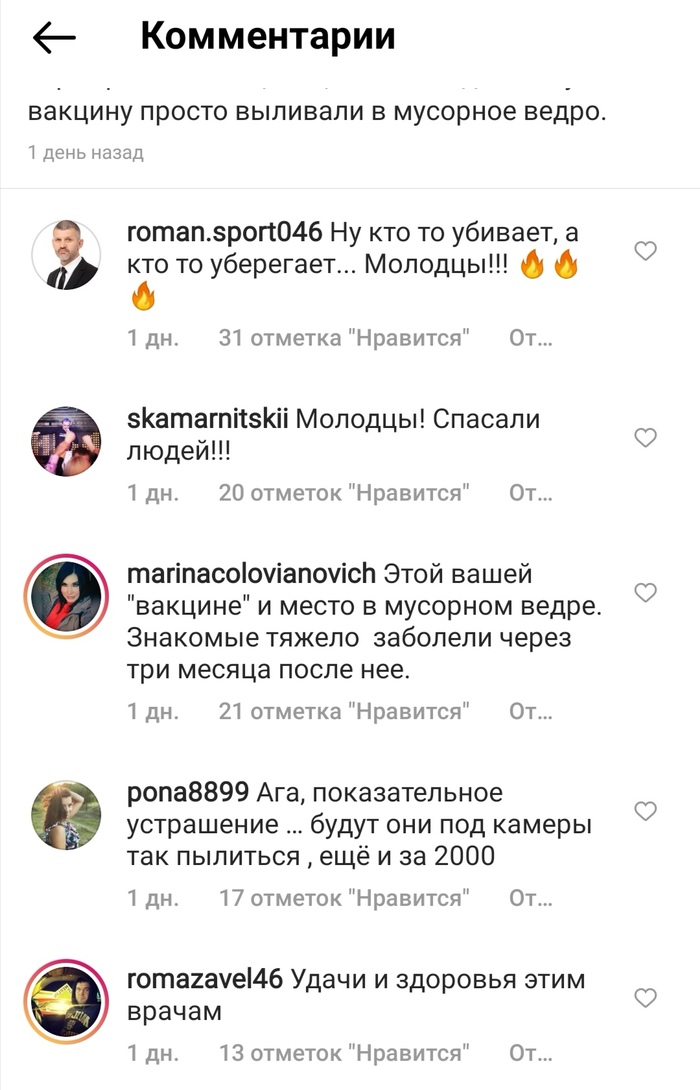Open the roman.sport046 username link
Image resolution: width=700 pixels, height=1090 pixels.
226,233
